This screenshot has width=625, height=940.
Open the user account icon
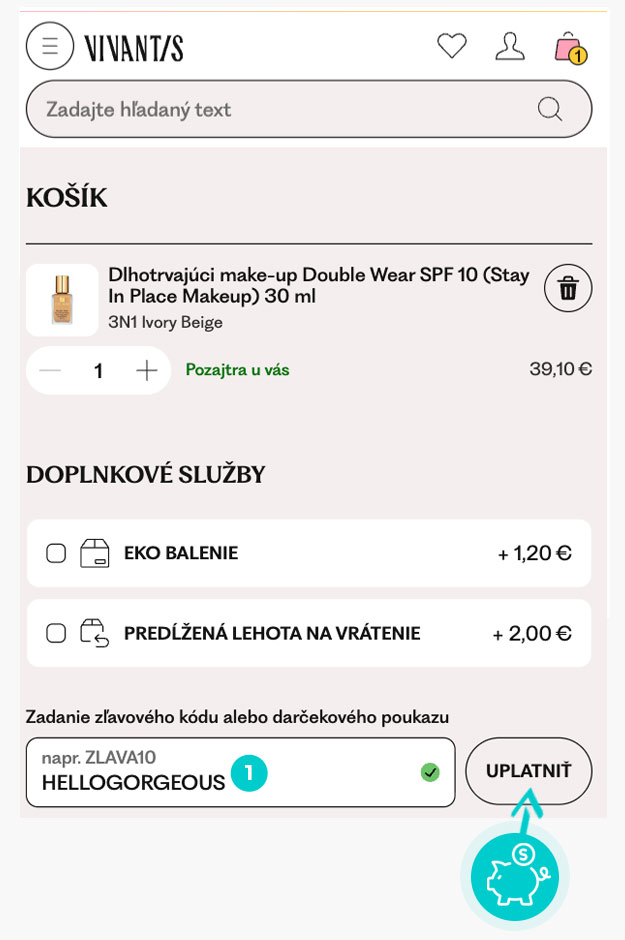pos(510,46)
